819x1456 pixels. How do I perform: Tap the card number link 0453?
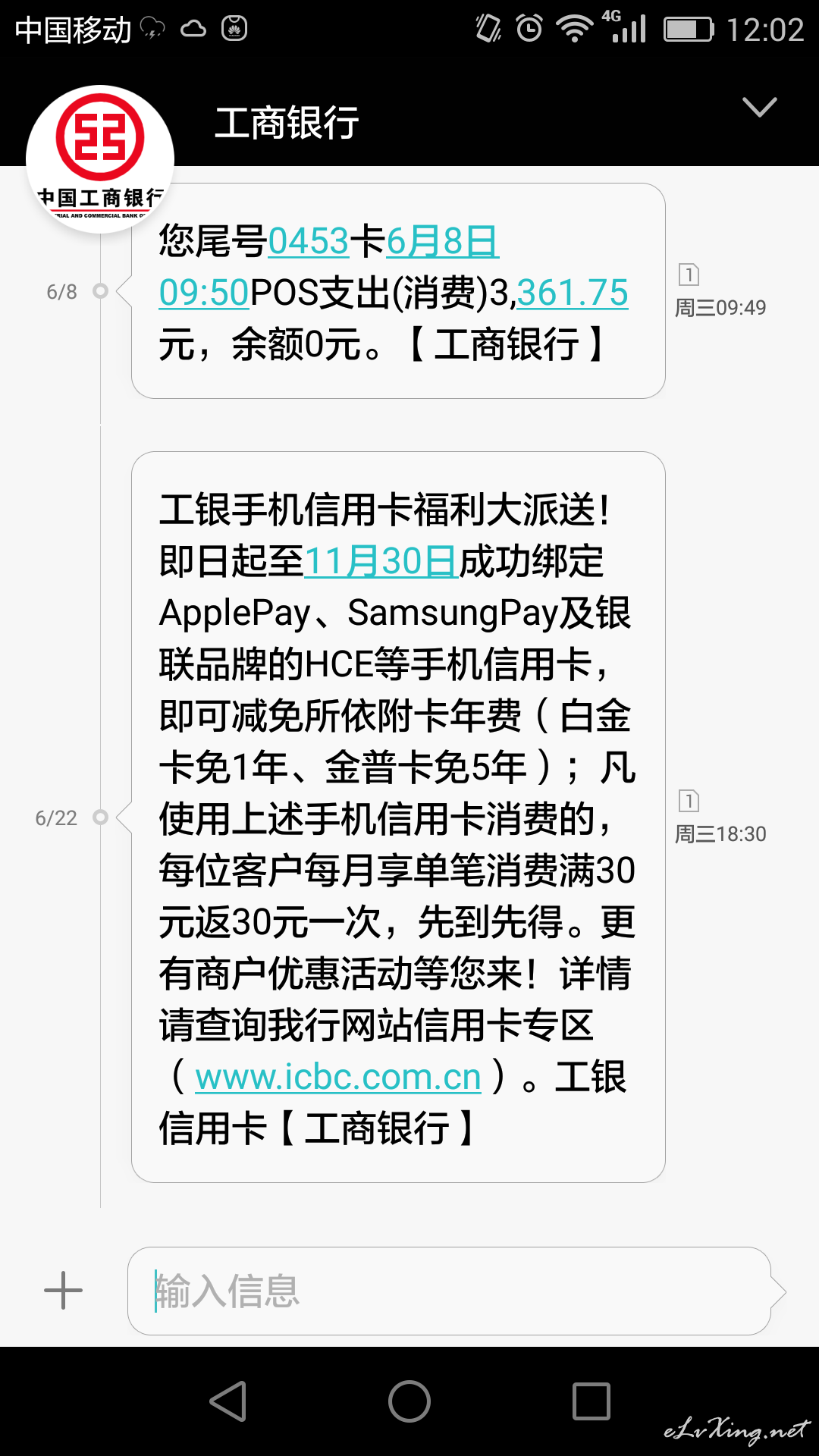[309, 242]
